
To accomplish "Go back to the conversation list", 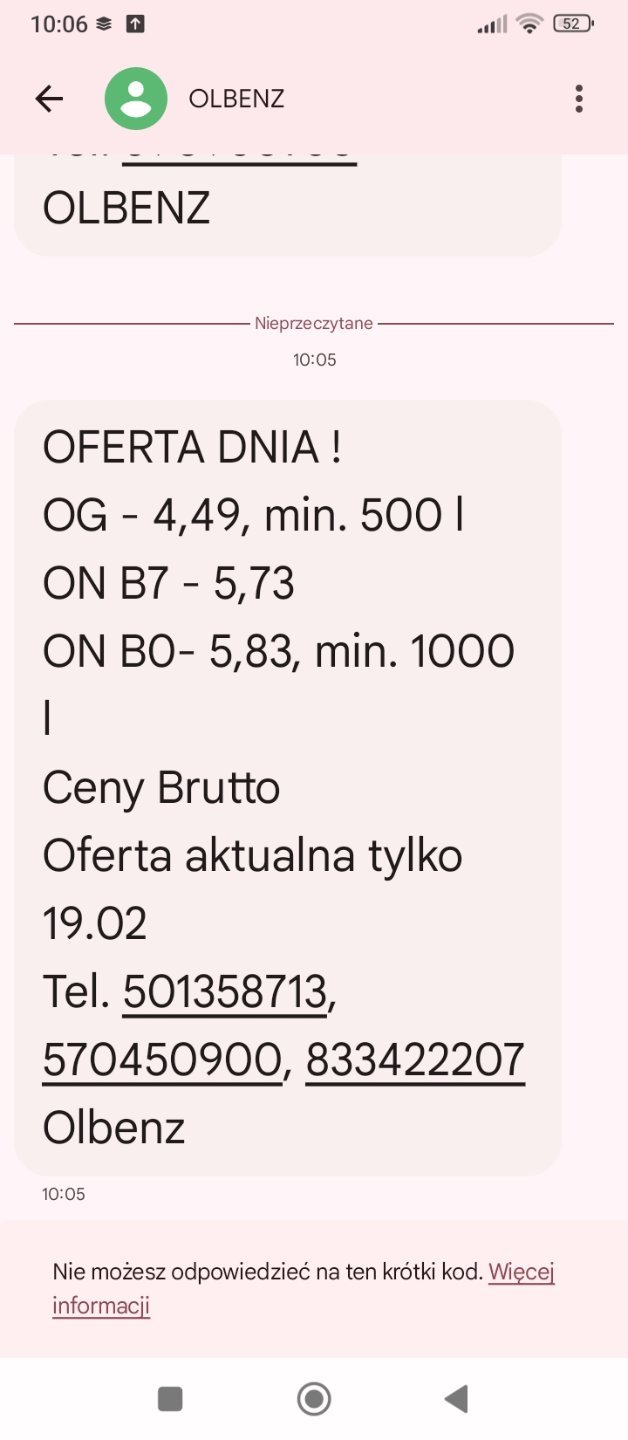I will coord(49,98).
